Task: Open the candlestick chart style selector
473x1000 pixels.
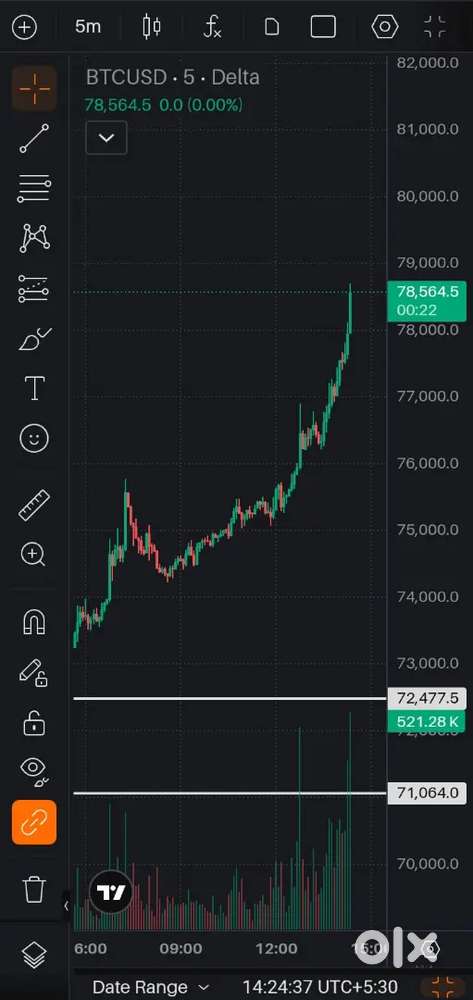Action: point(152,27)
